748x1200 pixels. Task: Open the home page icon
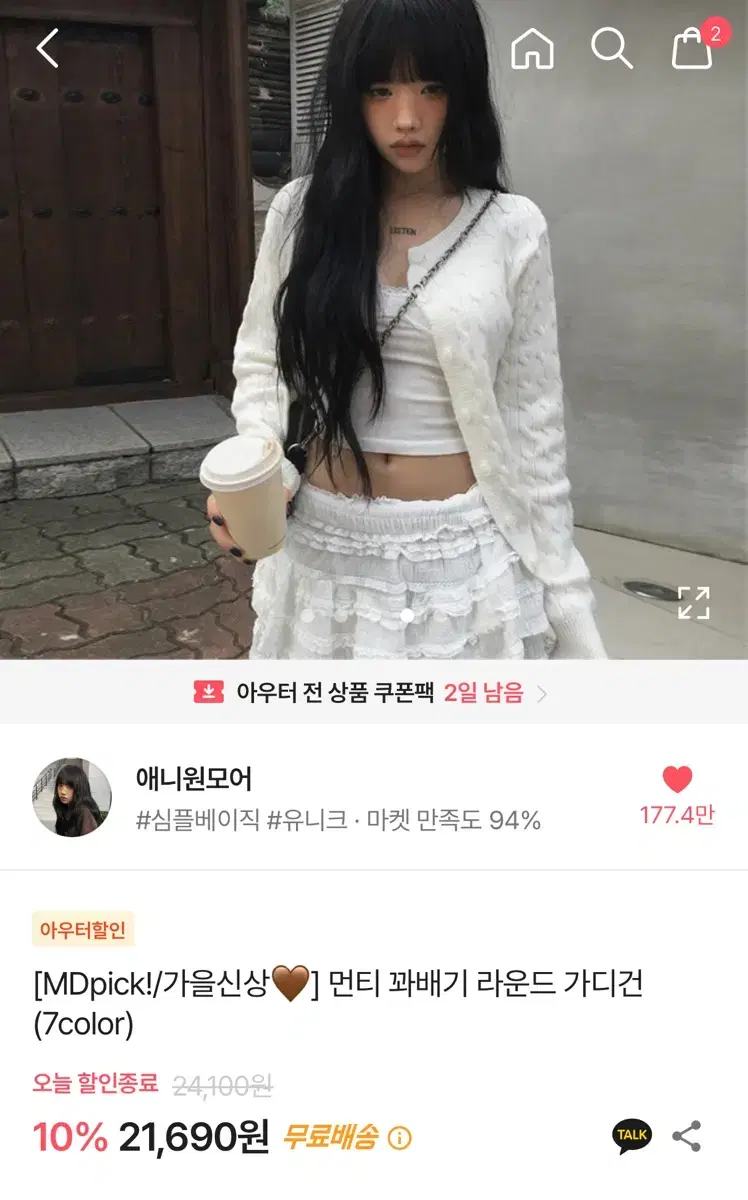(532, 47)
